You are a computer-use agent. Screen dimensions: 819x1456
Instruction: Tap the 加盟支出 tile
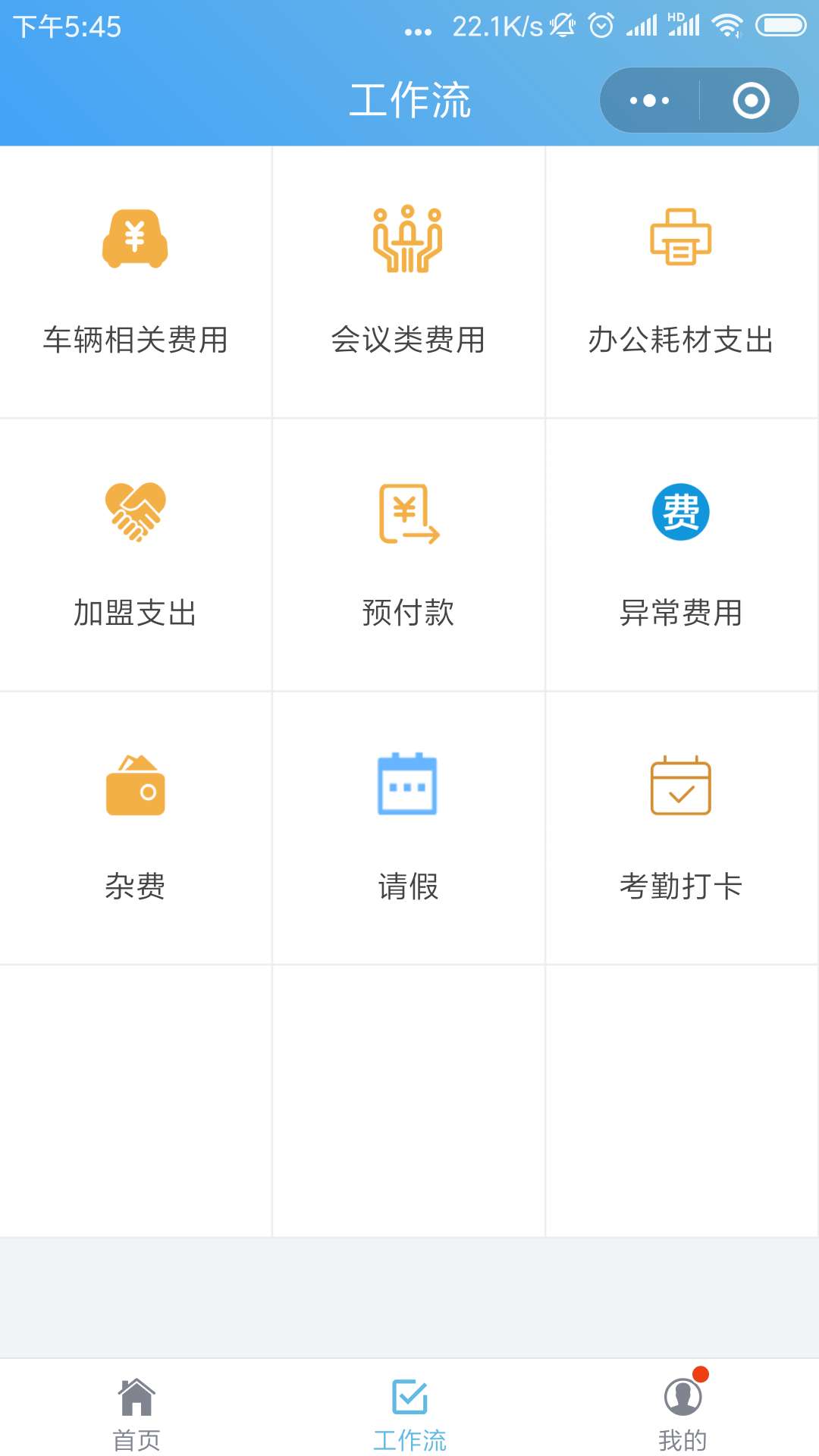(x=136, y=555)
